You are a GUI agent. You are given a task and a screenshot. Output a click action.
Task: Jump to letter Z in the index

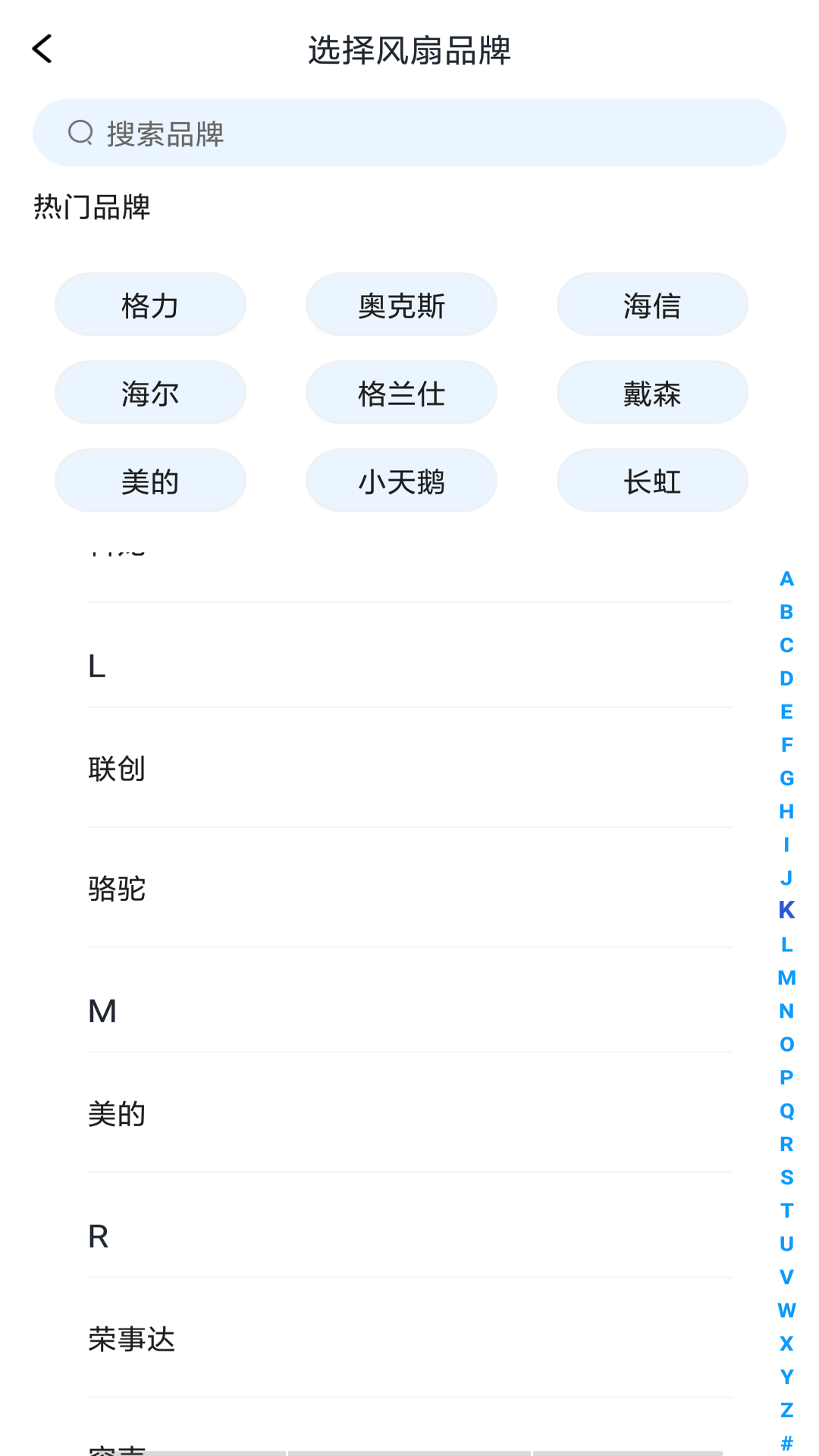pos(786,1410)
